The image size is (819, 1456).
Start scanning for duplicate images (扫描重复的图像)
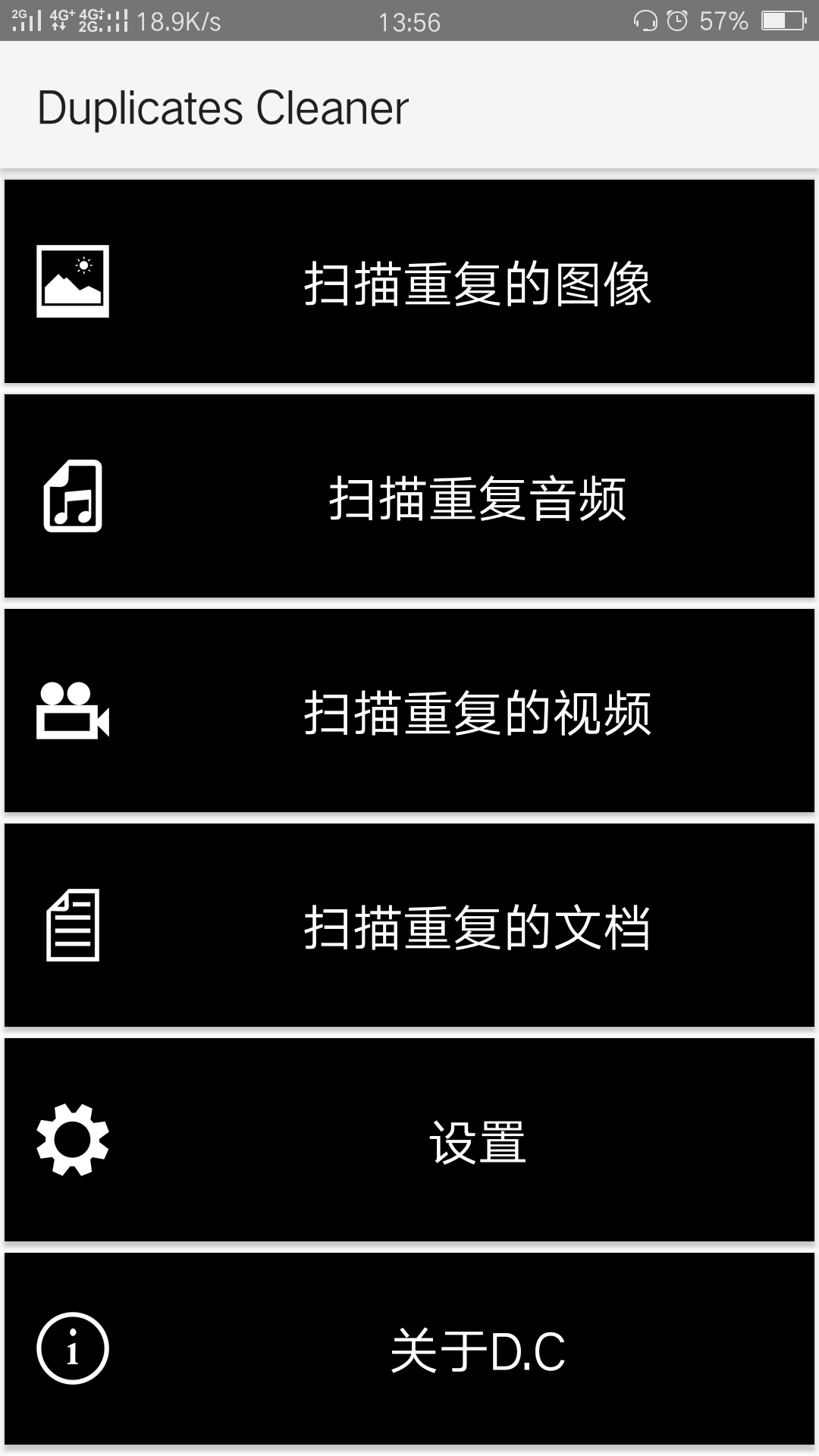409,281
